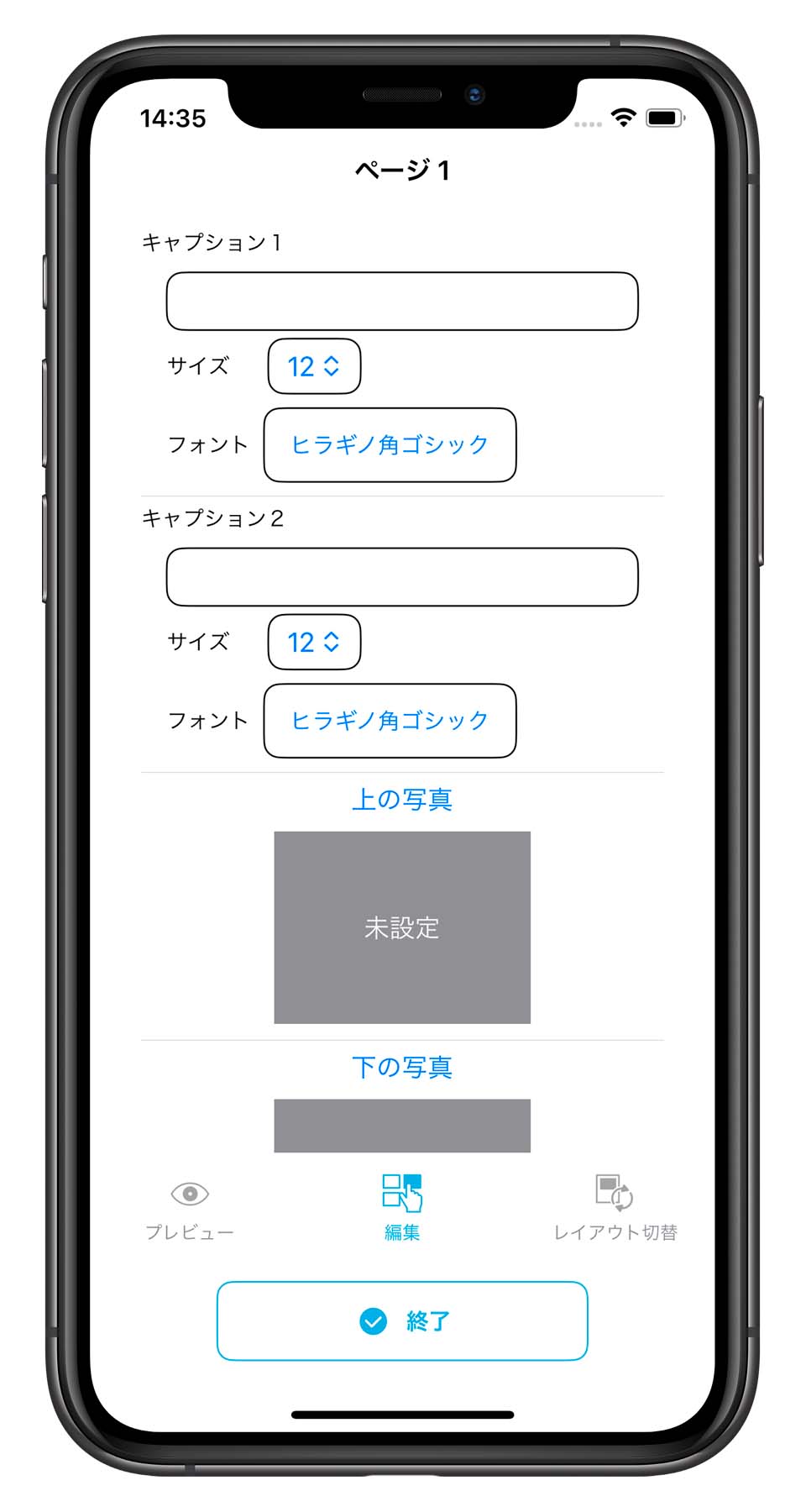806x1512 pixels.
Task: Tap the キャプション1 text field
Action: pyautogui.click(x=402, y=301)
